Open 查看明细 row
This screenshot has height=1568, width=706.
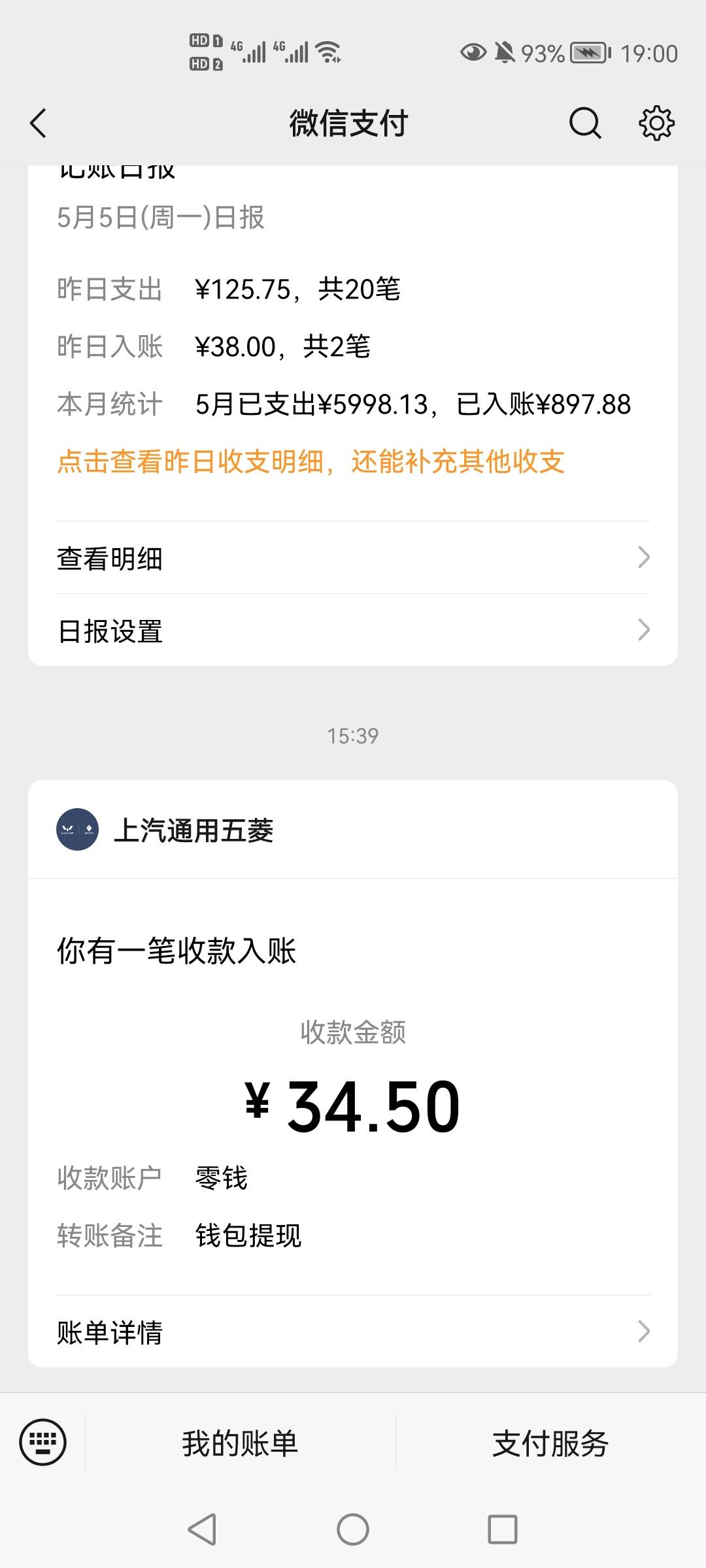(x=353, y=558)
